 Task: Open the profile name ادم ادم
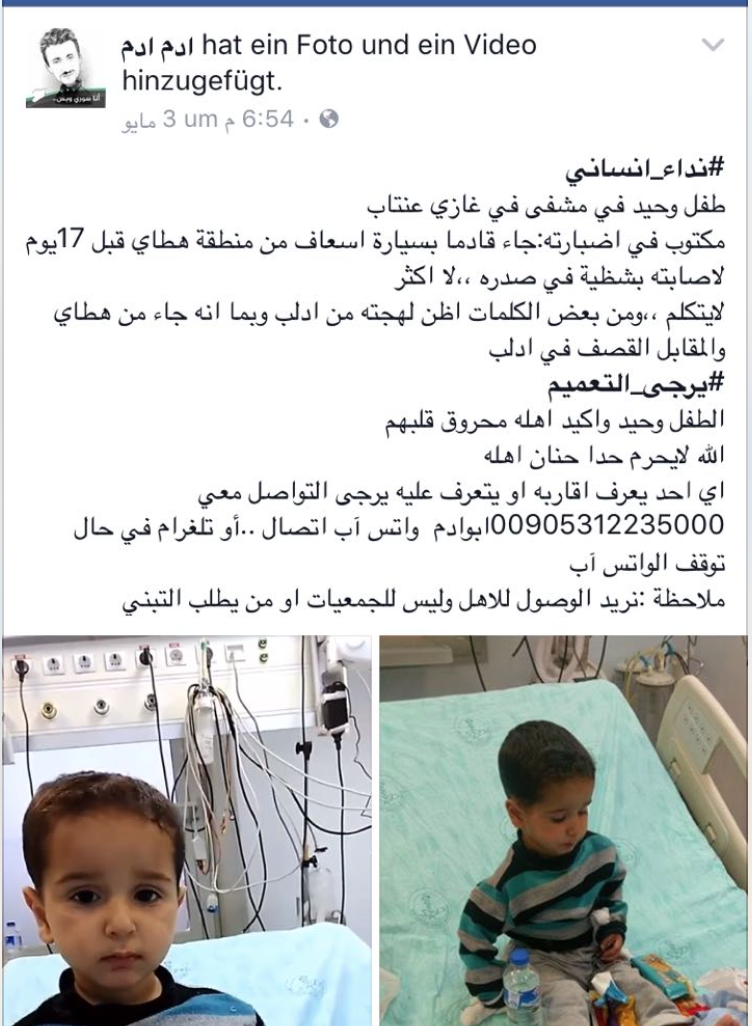coord(157,45)
